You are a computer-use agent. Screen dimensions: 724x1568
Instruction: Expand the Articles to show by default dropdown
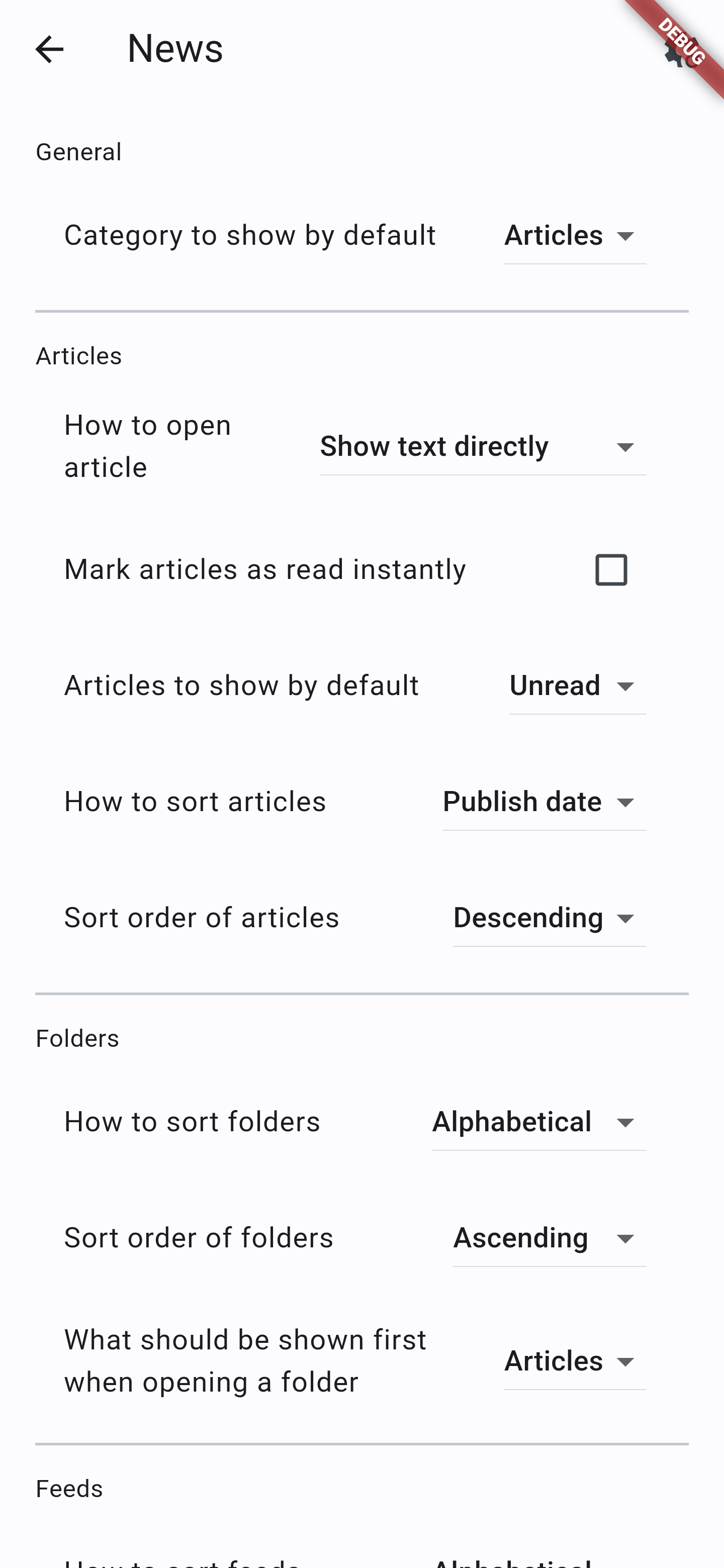tap(577, 686)
